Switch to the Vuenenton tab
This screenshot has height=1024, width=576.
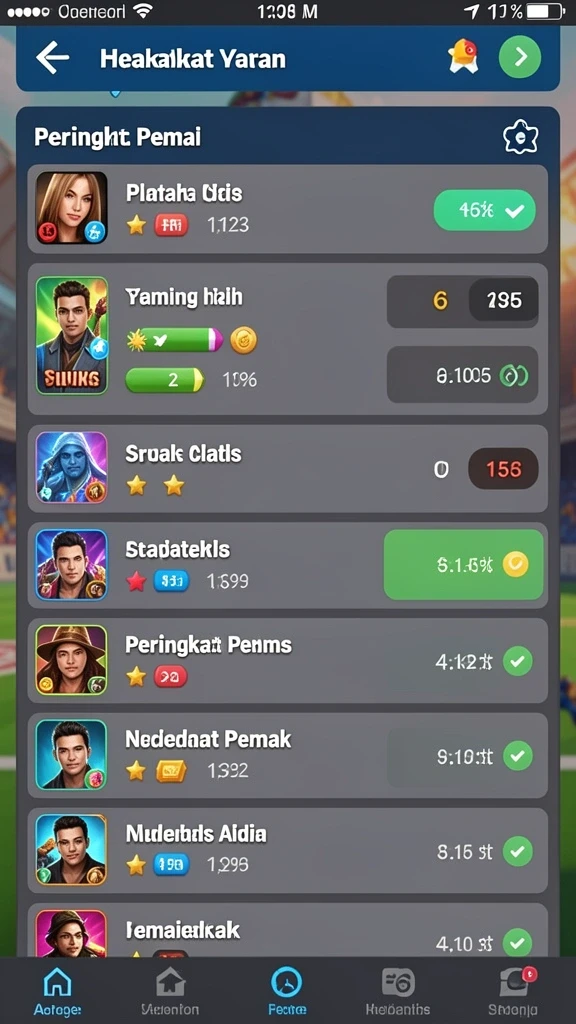(170, 990)
